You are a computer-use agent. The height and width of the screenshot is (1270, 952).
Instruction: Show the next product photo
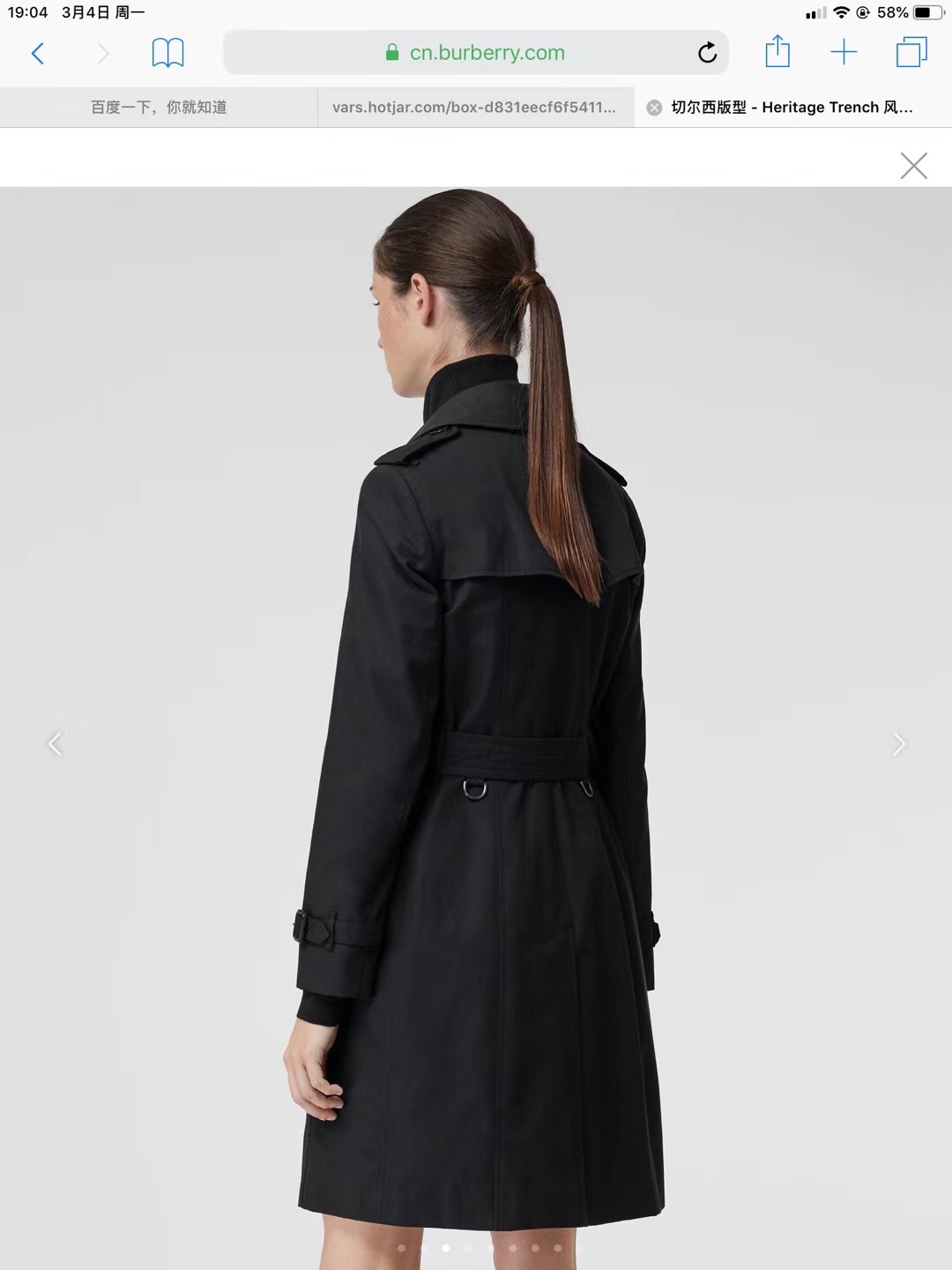[x=898, y=744]
